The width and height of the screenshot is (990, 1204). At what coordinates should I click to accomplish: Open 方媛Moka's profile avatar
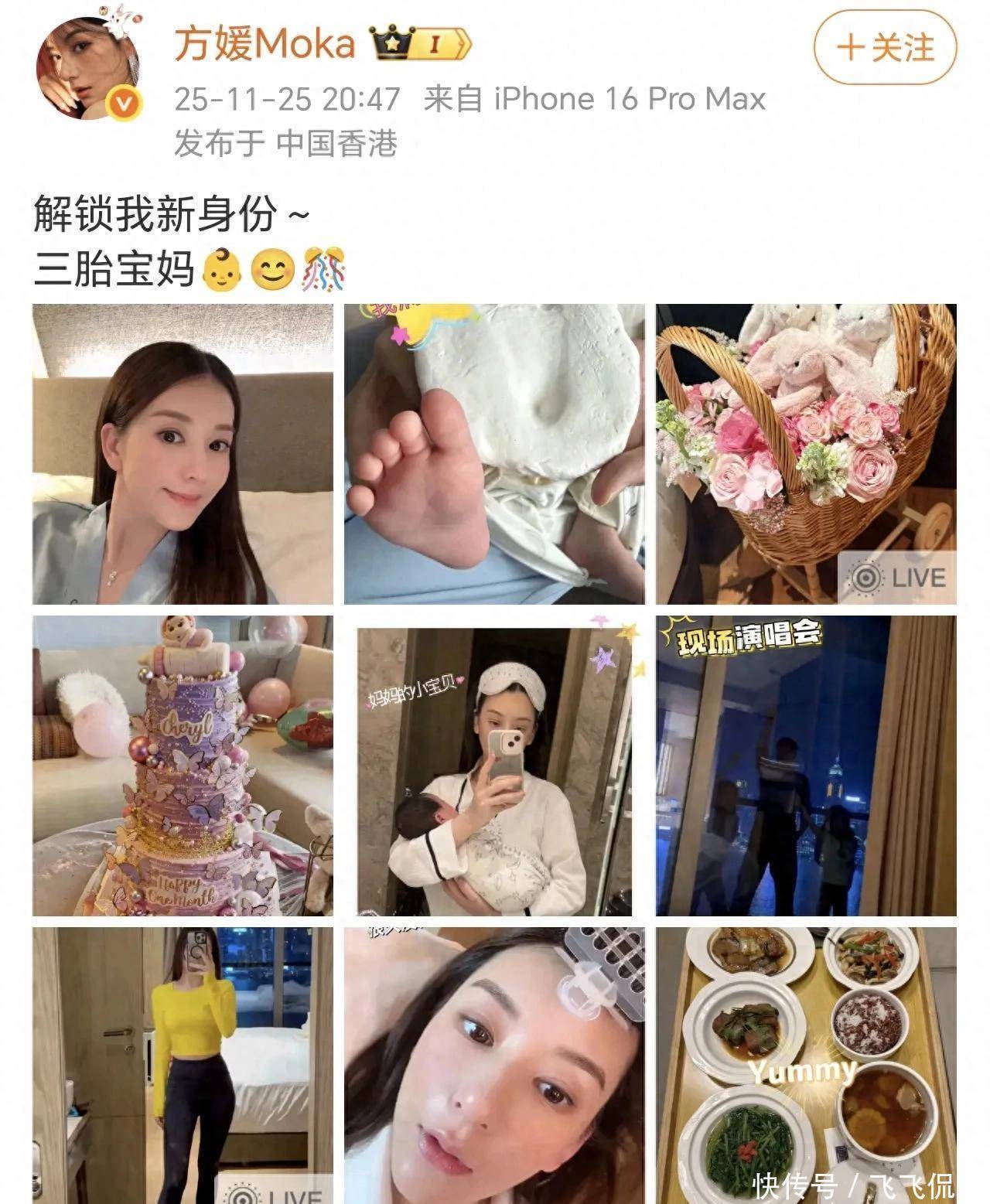click(88, 70)
